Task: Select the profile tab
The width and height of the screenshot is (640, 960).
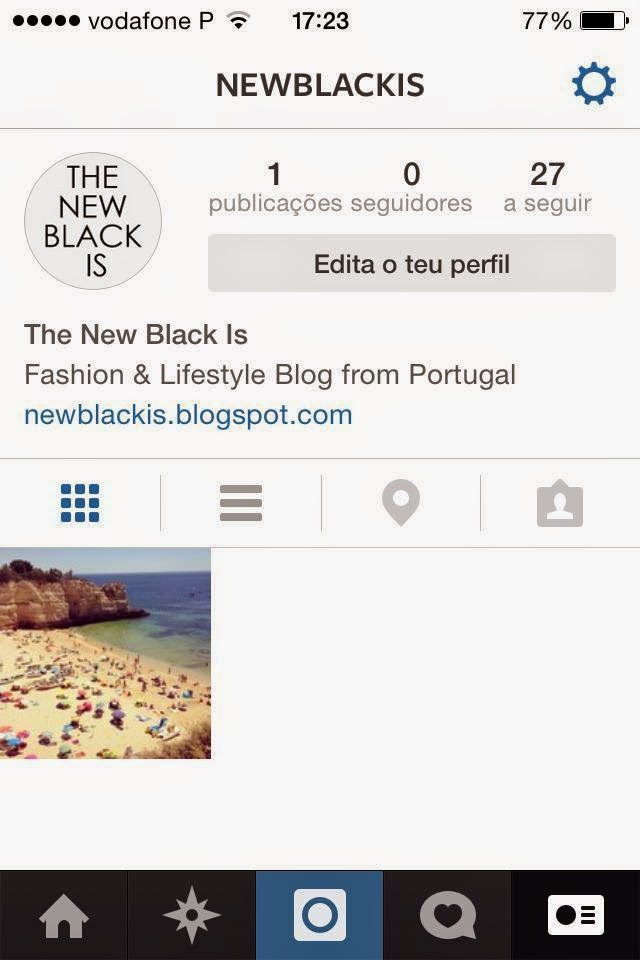Action: 576,916
